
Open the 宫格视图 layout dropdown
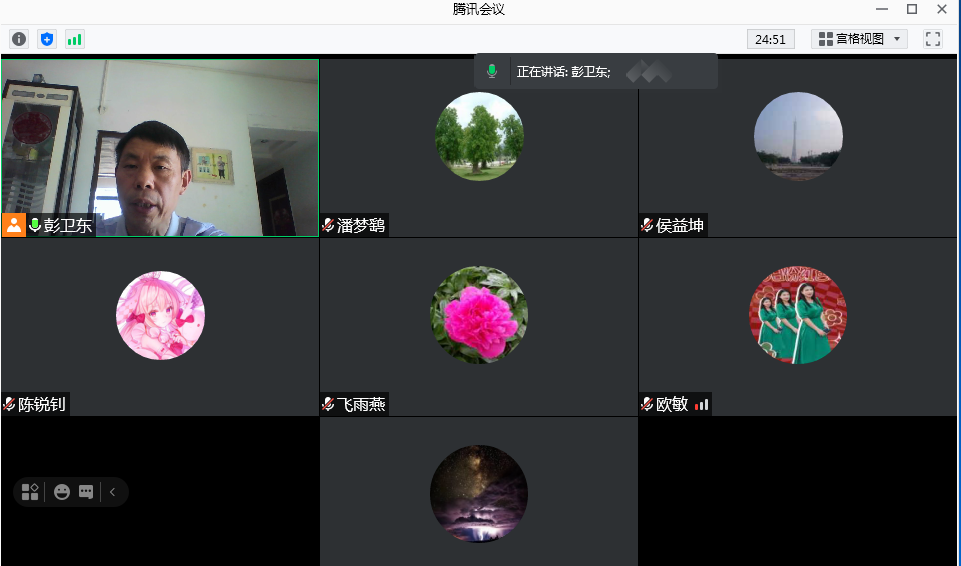click(860, 39)
